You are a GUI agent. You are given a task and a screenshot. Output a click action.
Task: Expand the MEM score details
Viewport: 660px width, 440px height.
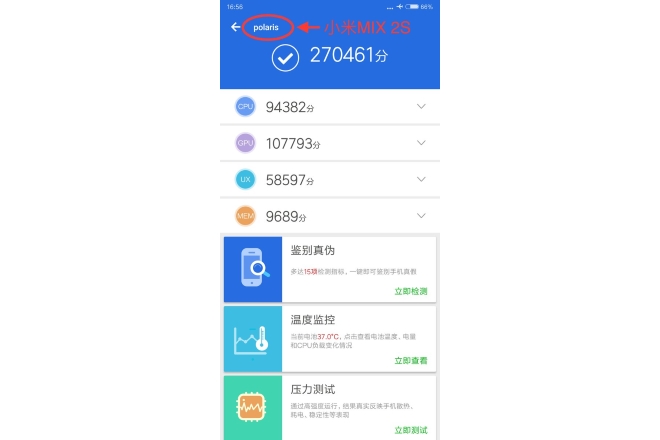coord(421,215)
